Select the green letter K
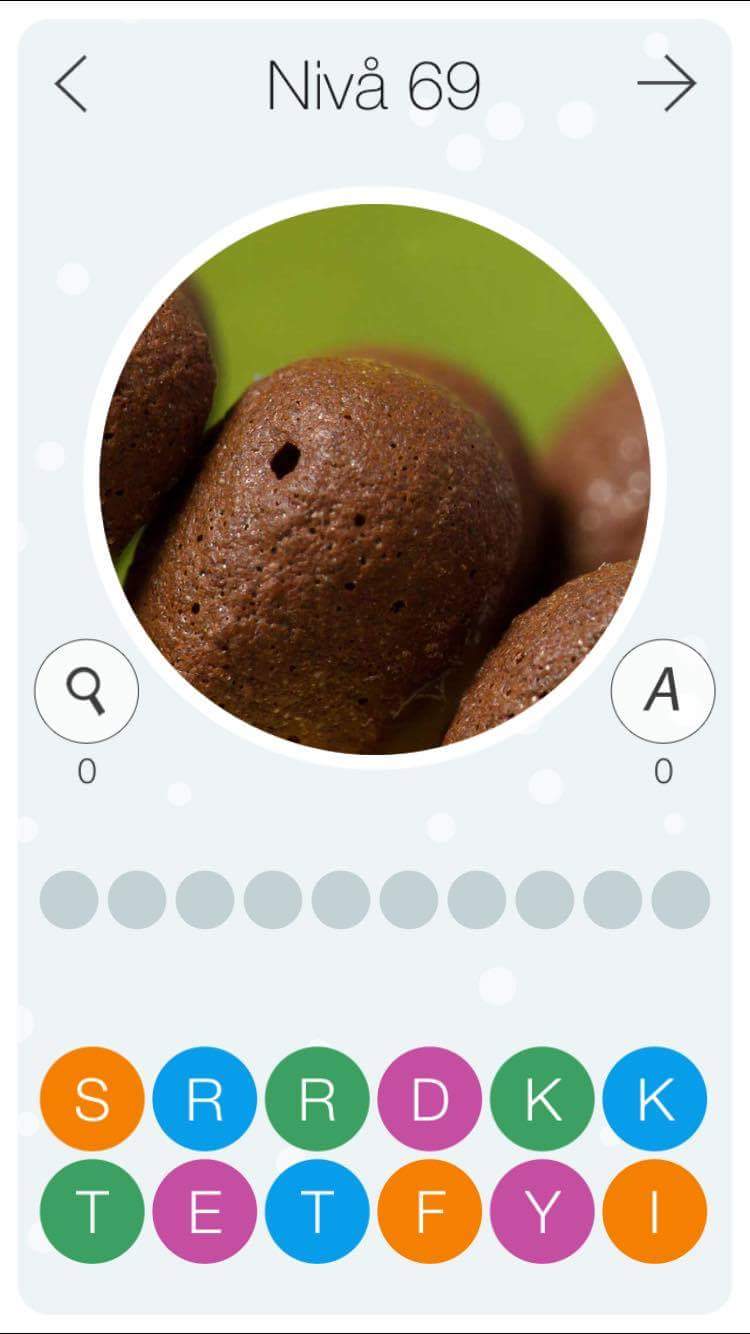Viewport: 750px width, 1334px height. tap(542, 1099)
